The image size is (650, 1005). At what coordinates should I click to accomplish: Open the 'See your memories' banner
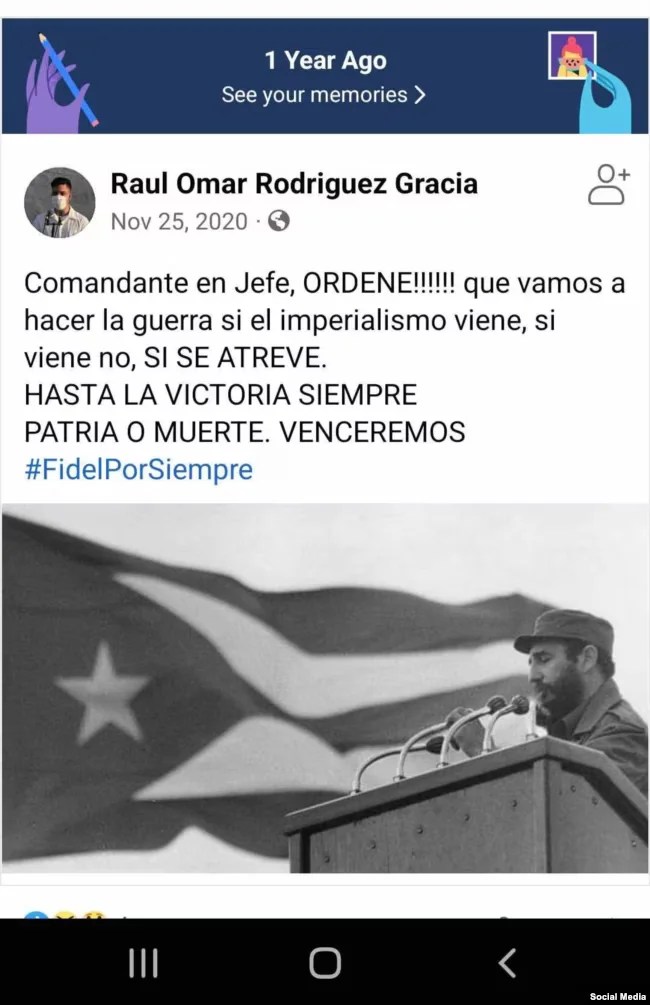[324, 95]
